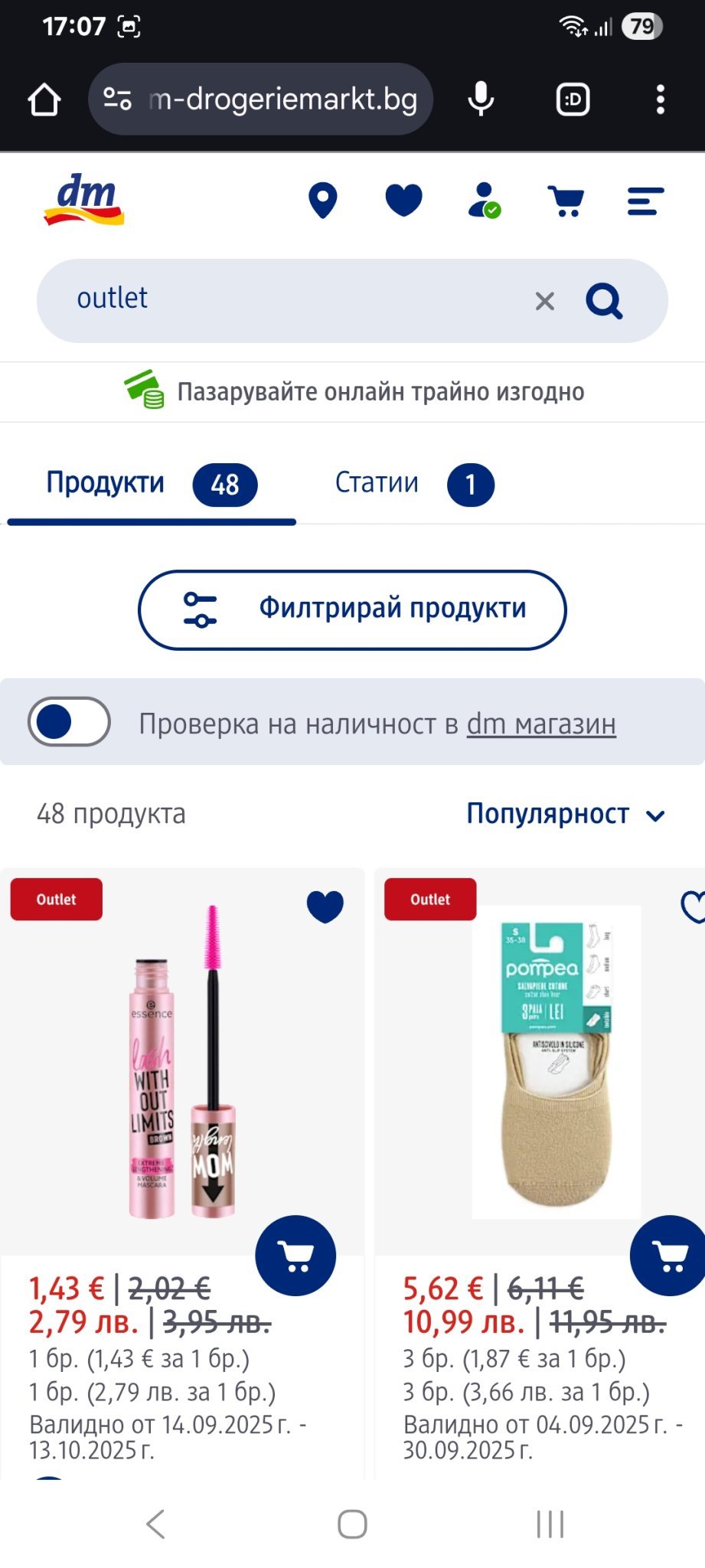Open the dm hamburger menu

[645, 201]
